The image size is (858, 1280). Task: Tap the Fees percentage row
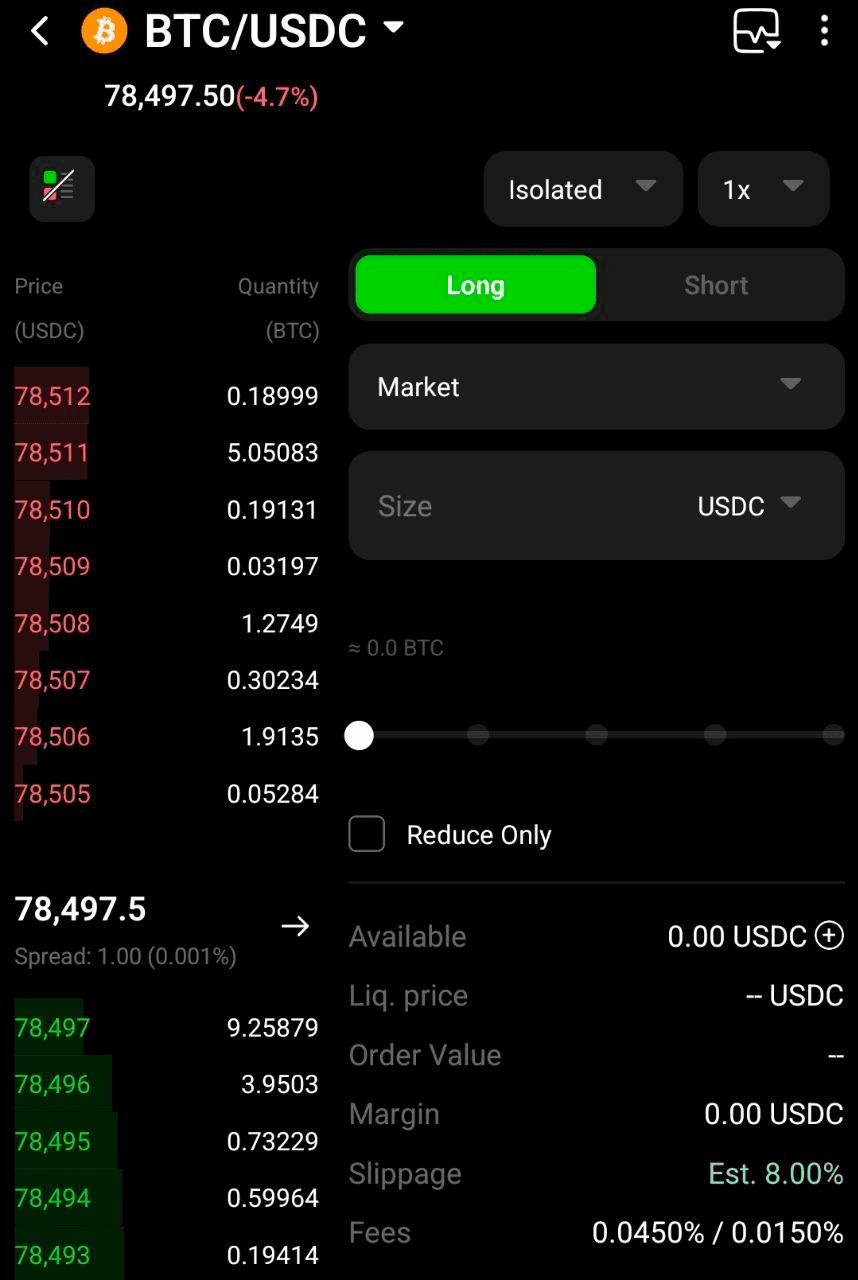[x=718, y=1233]
